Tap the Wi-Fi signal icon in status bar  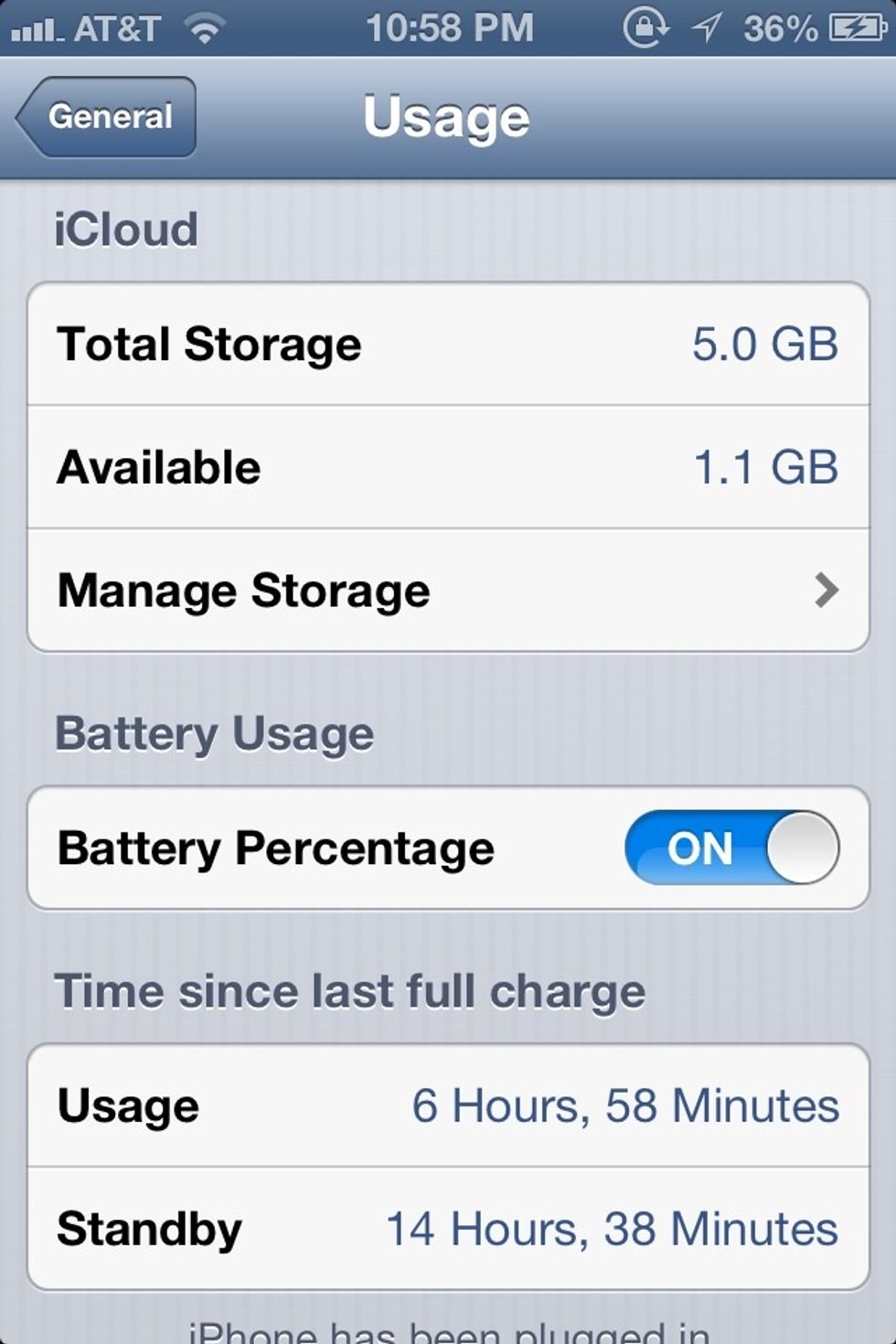point(206,27)
